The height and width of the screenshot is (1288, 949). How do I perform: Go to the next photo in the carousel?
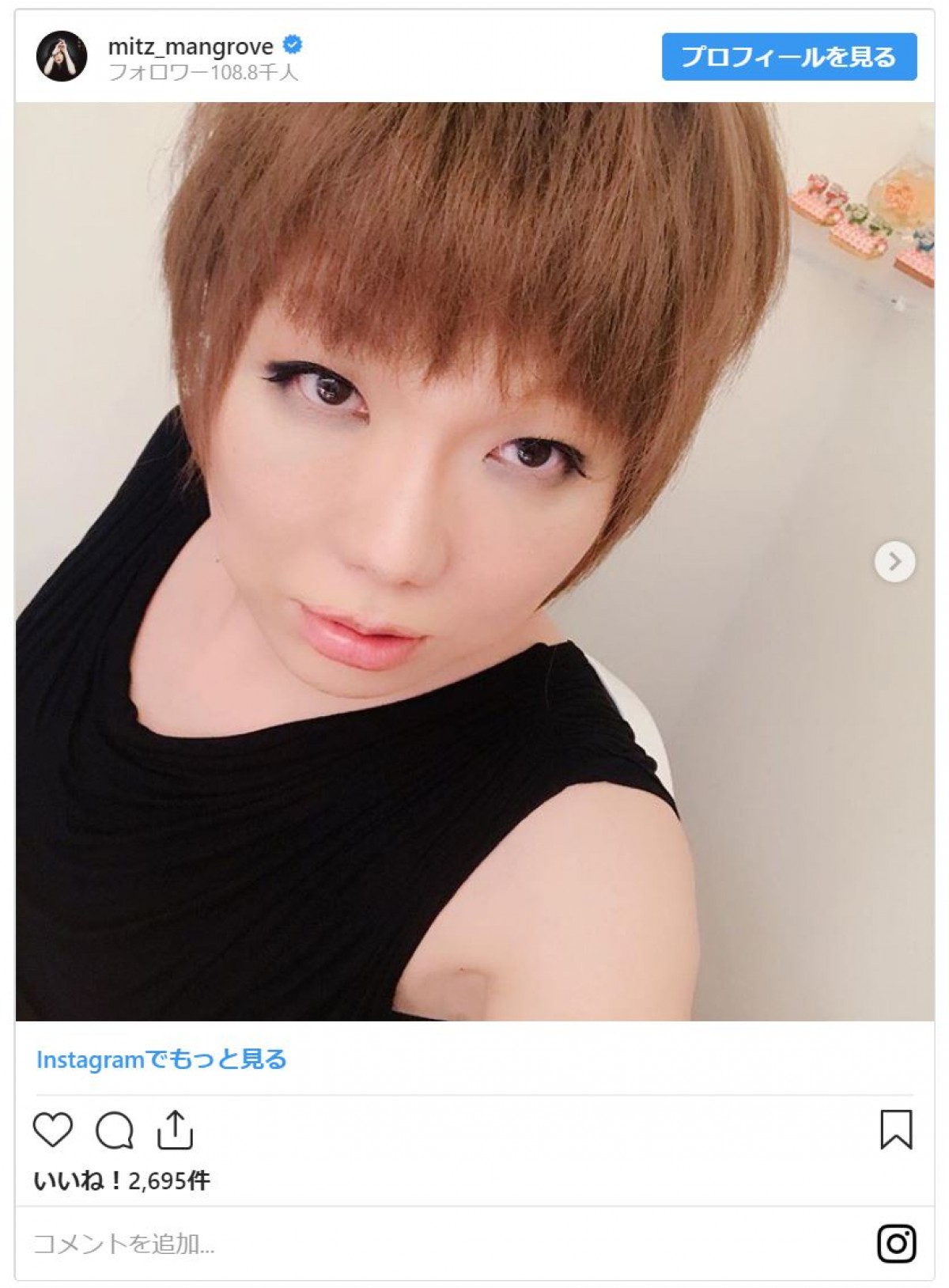pos(894,562)
